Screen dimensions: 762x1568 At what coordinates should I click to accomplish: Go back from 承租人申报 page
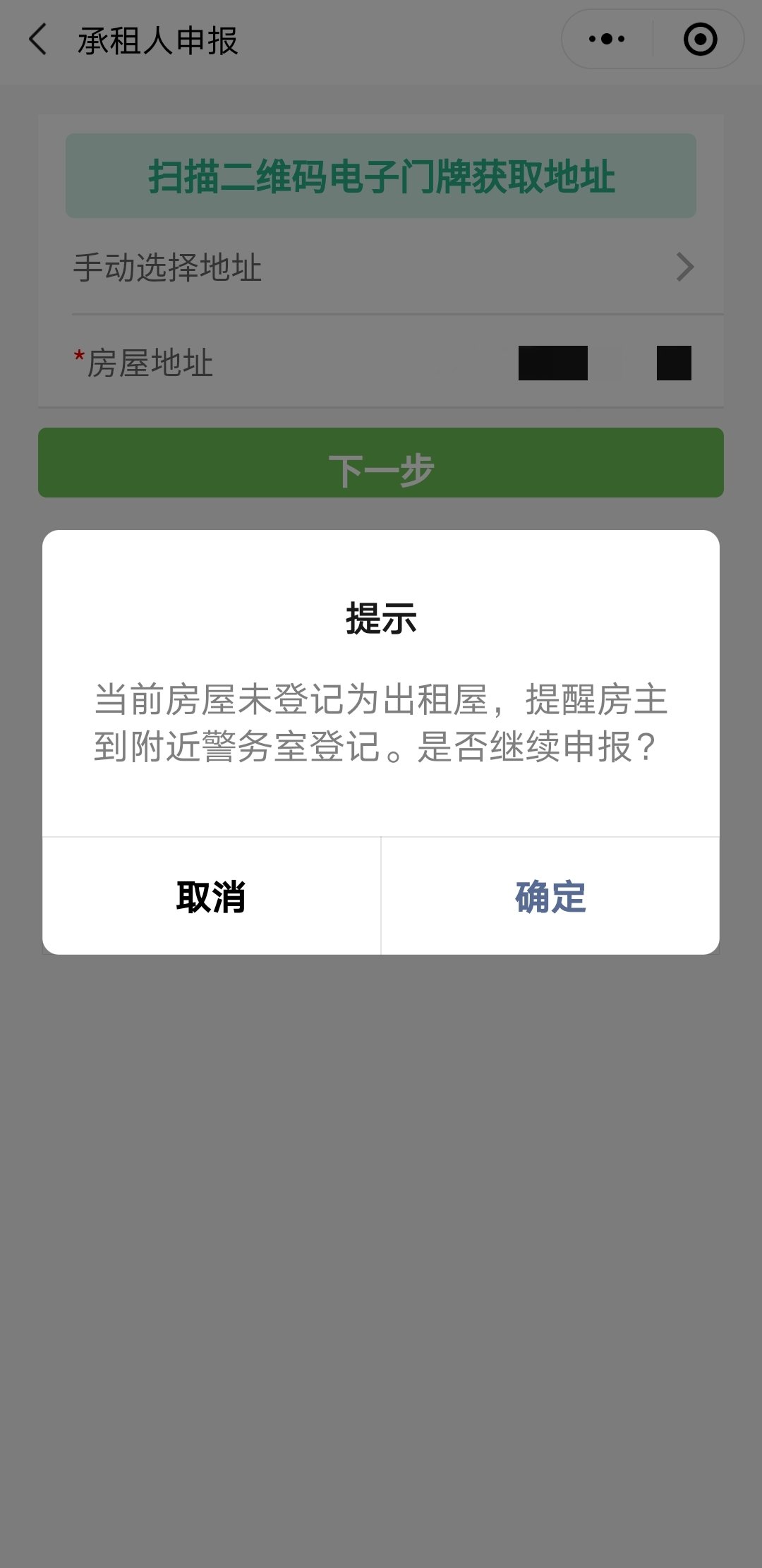pyautogui.click(x=38, y=40)
